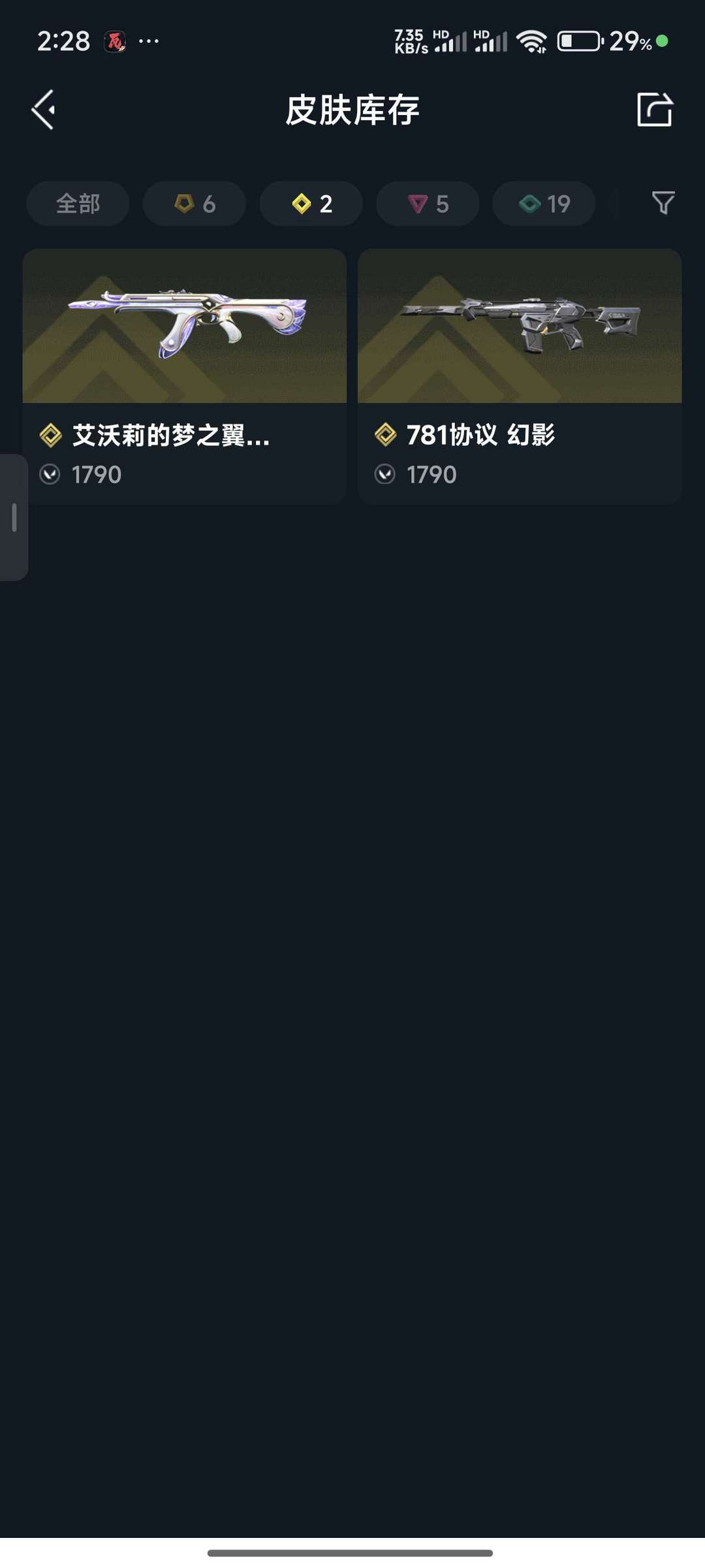This screenshot has width=705, height=1568.
Task: Filter by the tier chip showing 6
Action: (x=195, y=204)
